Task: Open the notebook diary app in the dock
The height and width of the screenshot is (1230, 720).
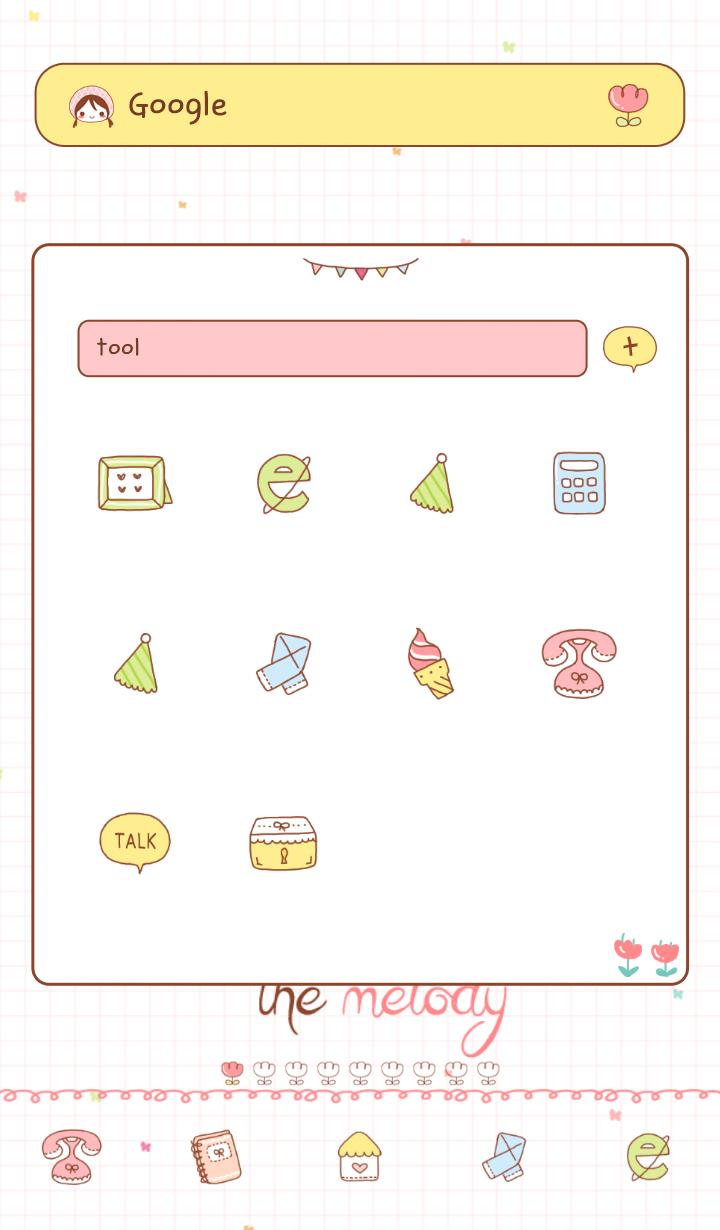Action: click(216, 1157)
